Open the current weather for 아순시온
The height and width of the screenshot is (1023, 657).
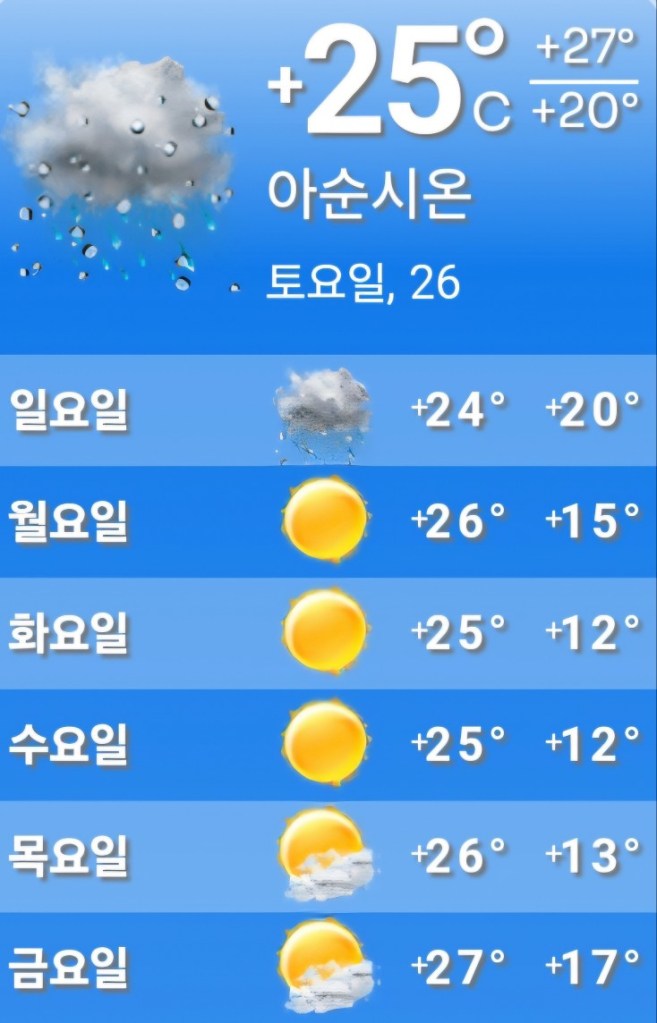[328, 175]
